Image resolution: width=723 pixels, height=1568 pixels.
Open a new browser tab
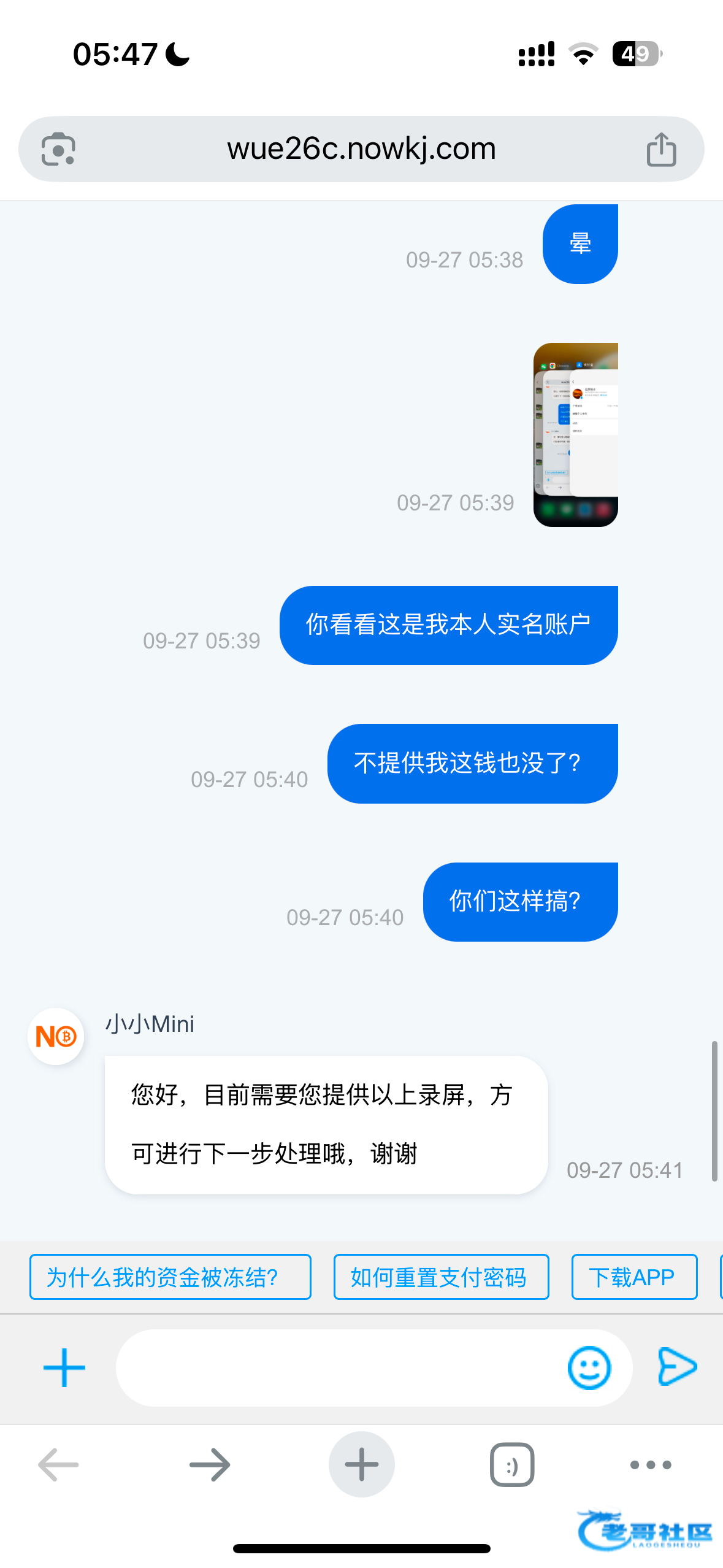click(x=361, y=1465)
